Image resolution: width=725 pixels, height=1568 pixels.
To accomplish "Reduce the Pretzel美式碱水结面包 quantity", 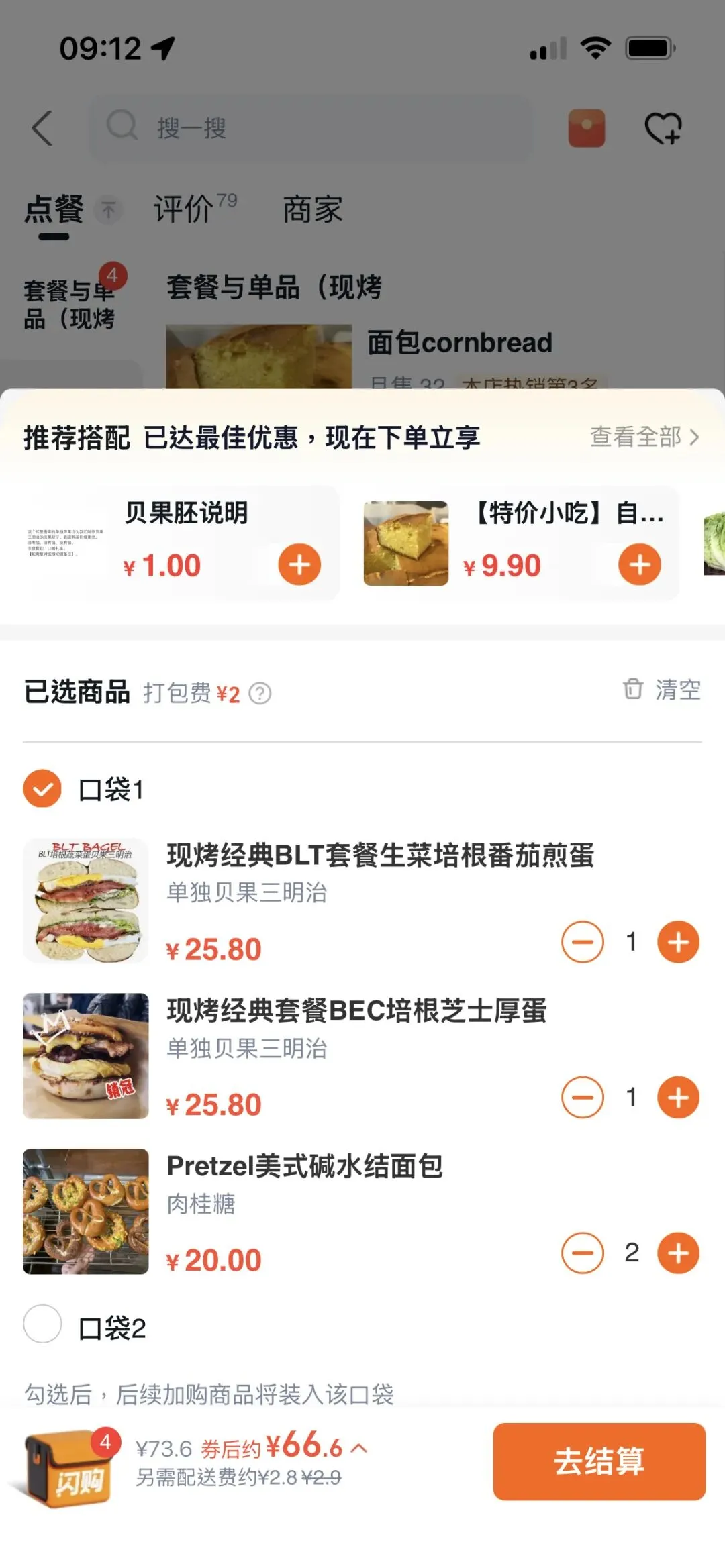I will pyautogui.click(x=582, y=1253).
